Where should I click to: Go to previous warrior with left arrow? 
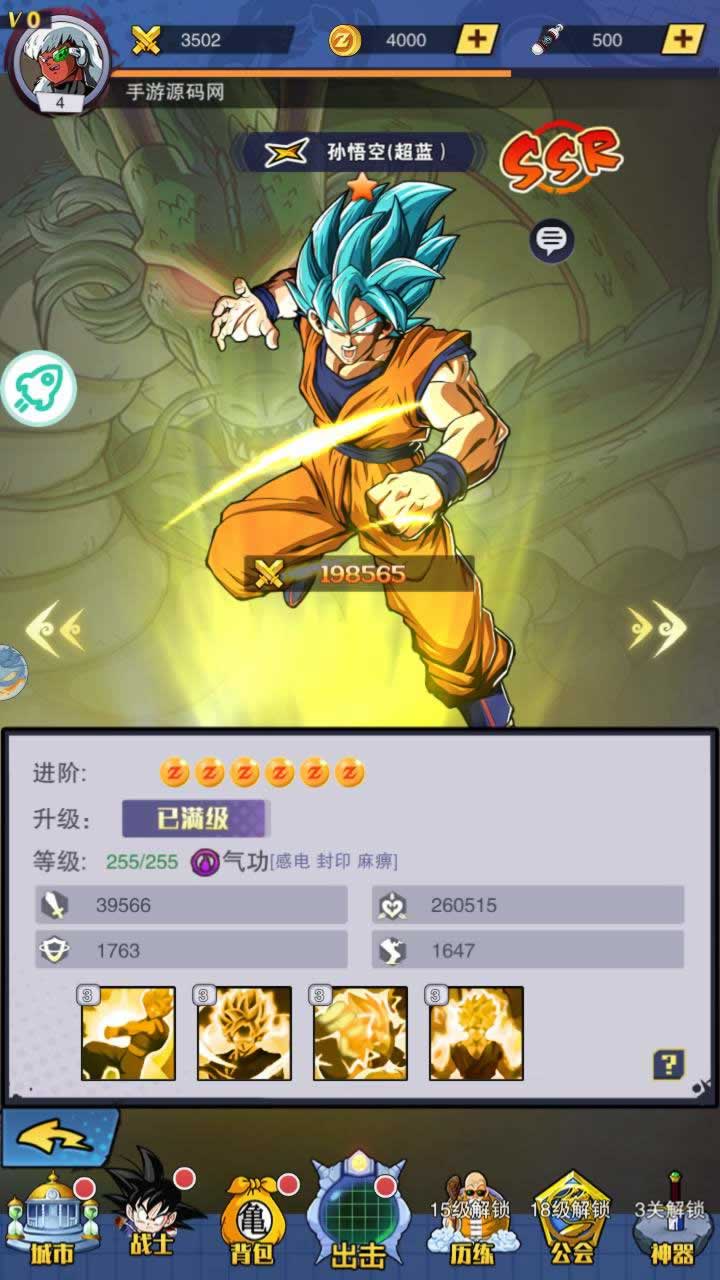pyautogui.click(x=54, y=629)
